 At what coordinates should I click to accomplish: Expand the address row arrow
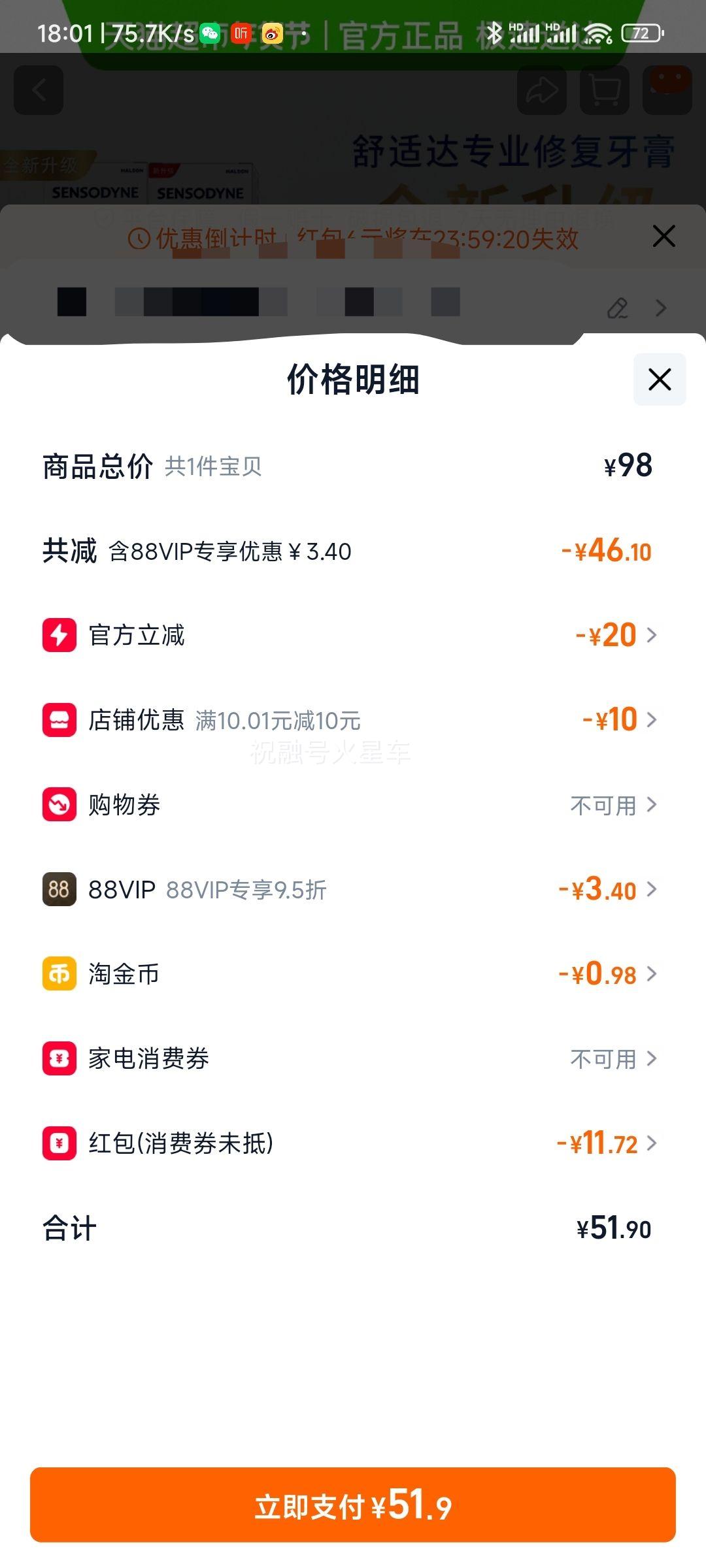[662, 308]
